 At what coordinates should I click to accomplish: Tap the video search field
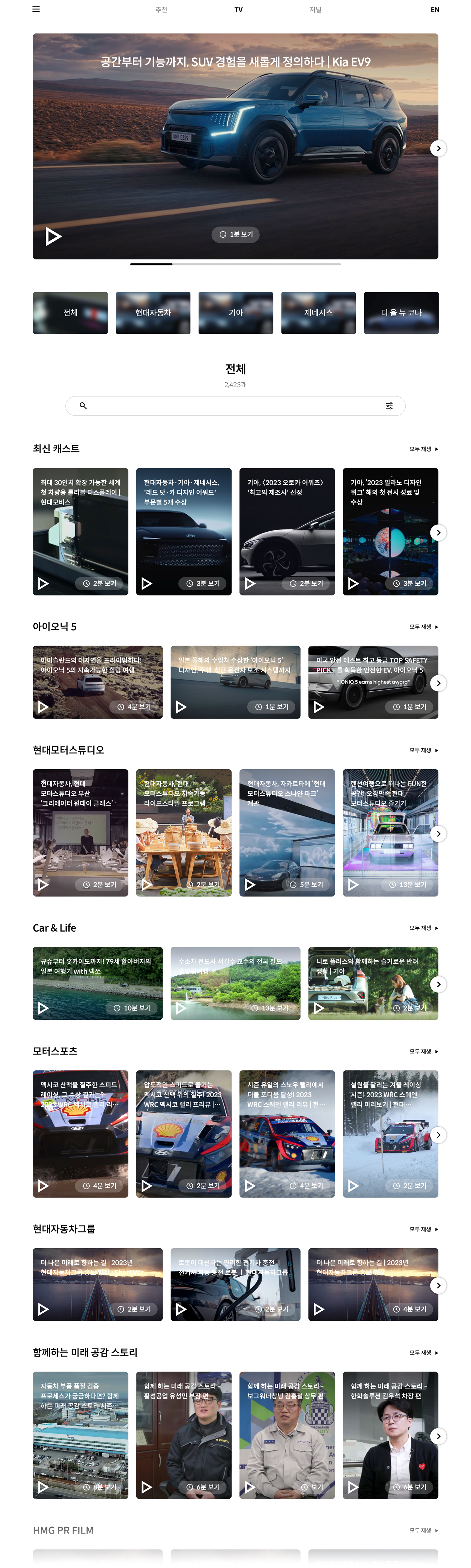pos(231,406)
